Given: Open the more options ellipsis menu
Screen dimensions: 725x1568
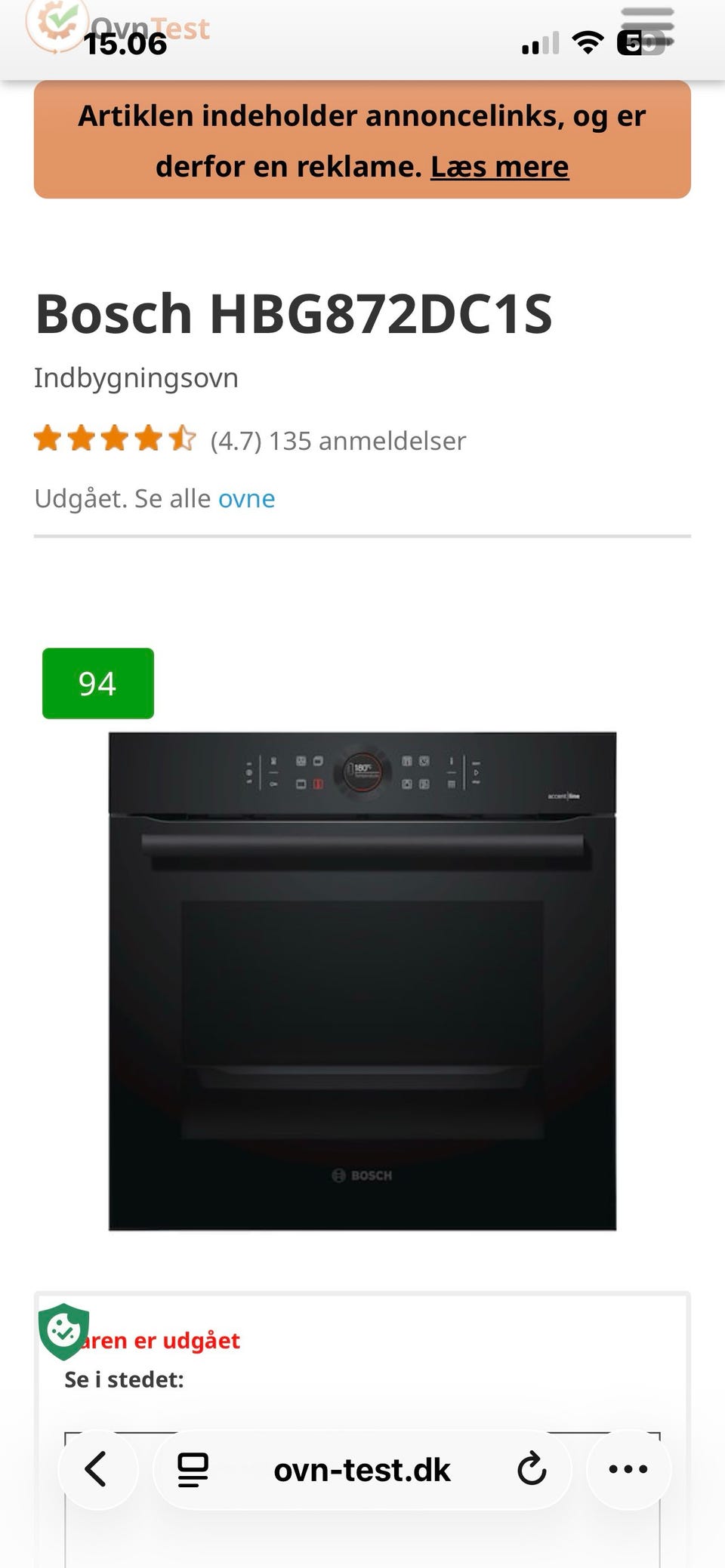Looking at the screenshot, I should pyautogui.click(x=628, y=1469).
